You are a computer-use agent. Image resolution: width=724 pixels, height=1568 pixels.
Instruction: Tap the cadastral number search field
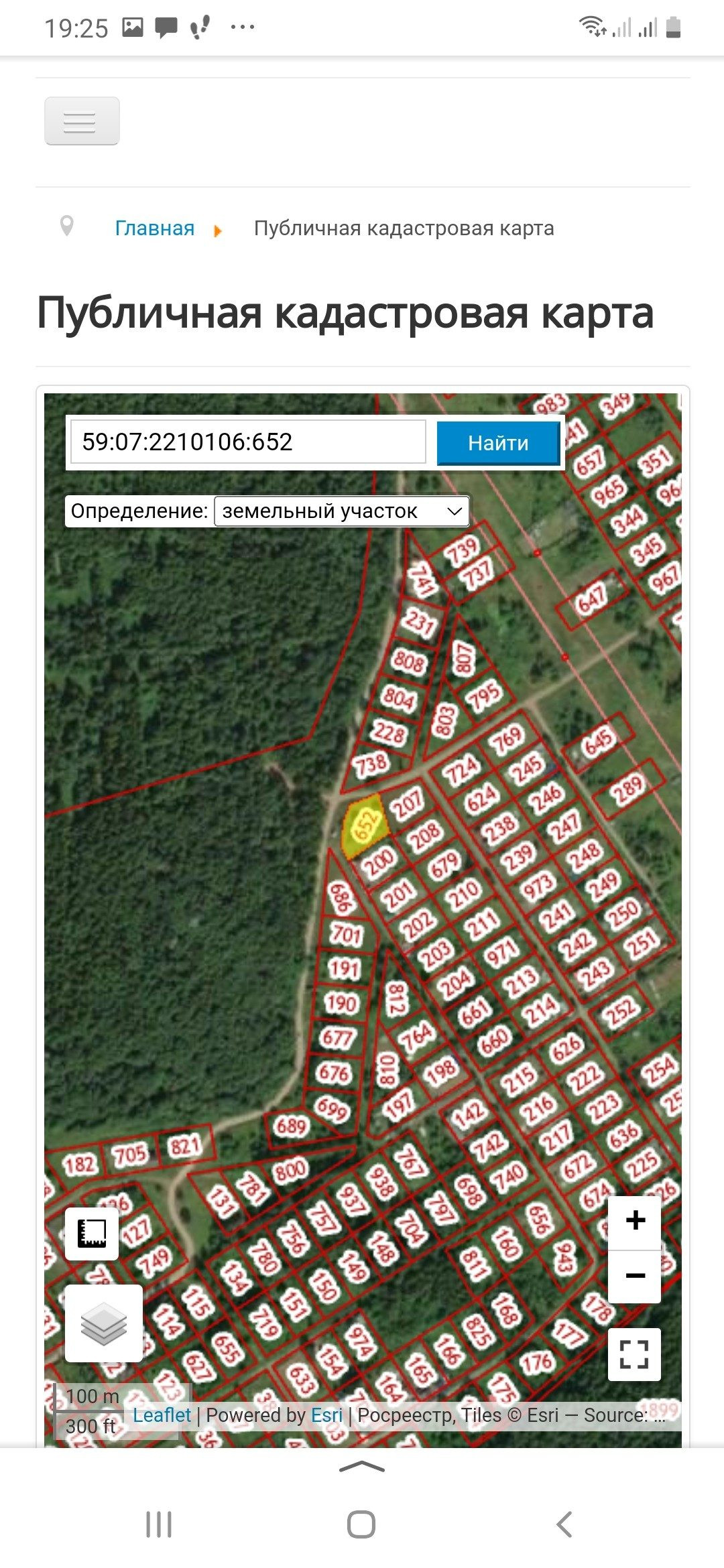tap(248, 442)
